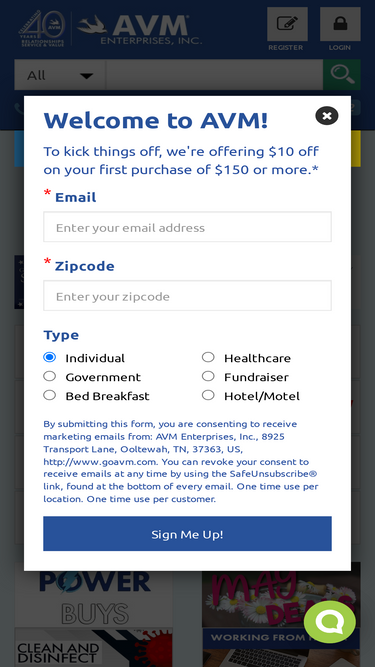Screen dimensions: 375x667
Task: Tap the Sign Me Up! button
Action: [x=187, y=534]
